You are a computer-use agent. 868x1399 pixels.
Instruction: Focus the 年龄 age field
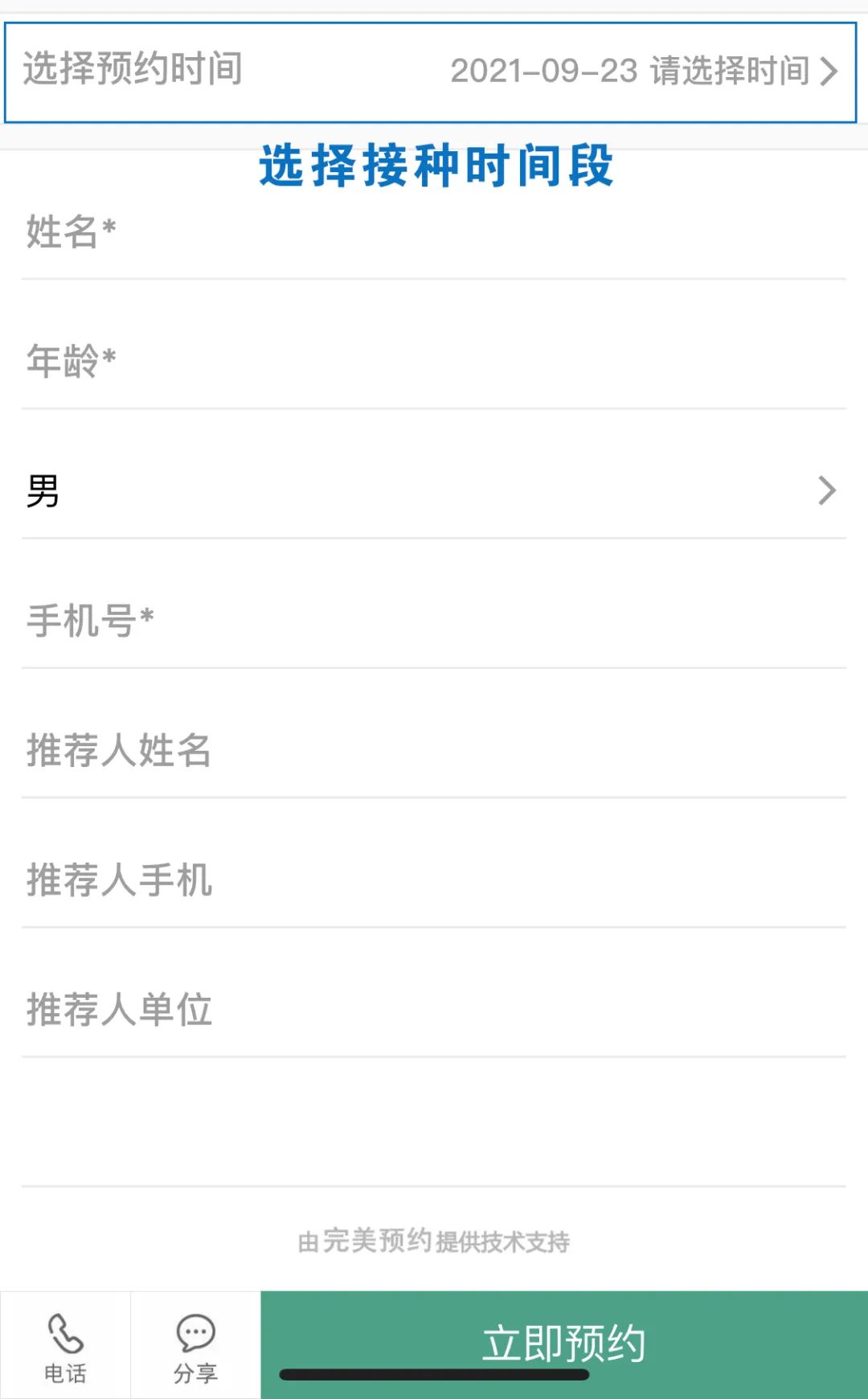[x=434, y=361]
